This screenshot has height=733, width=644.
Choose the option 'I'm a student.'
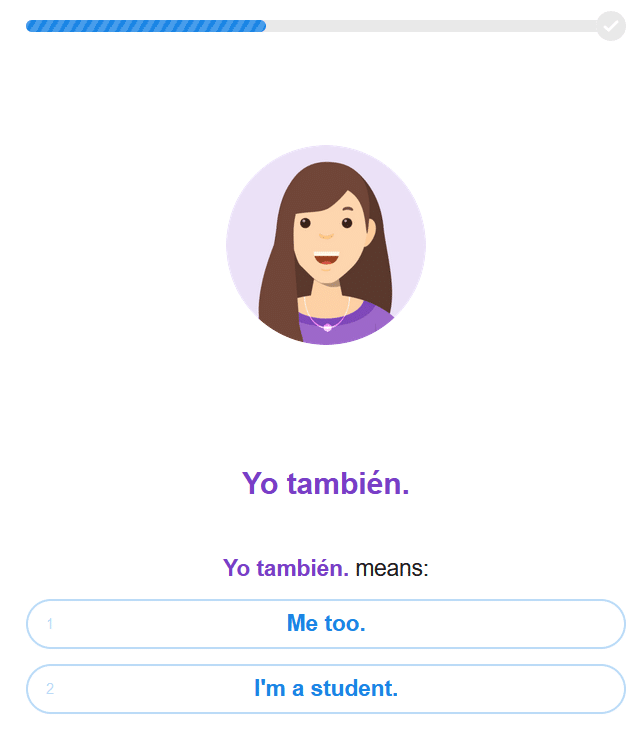tap(326, 689)
